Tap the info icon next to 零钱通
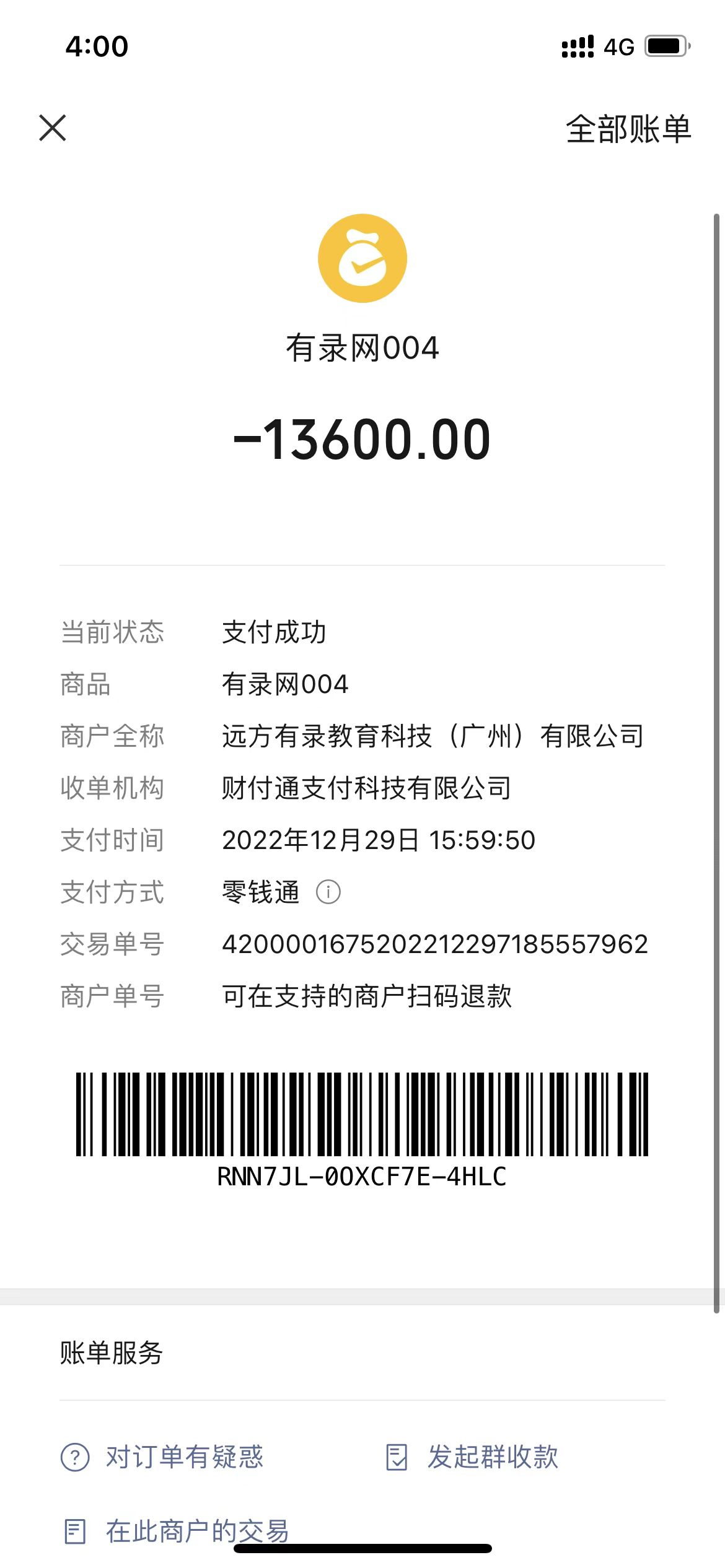The image size is (725, 1568). click(328, 892)
